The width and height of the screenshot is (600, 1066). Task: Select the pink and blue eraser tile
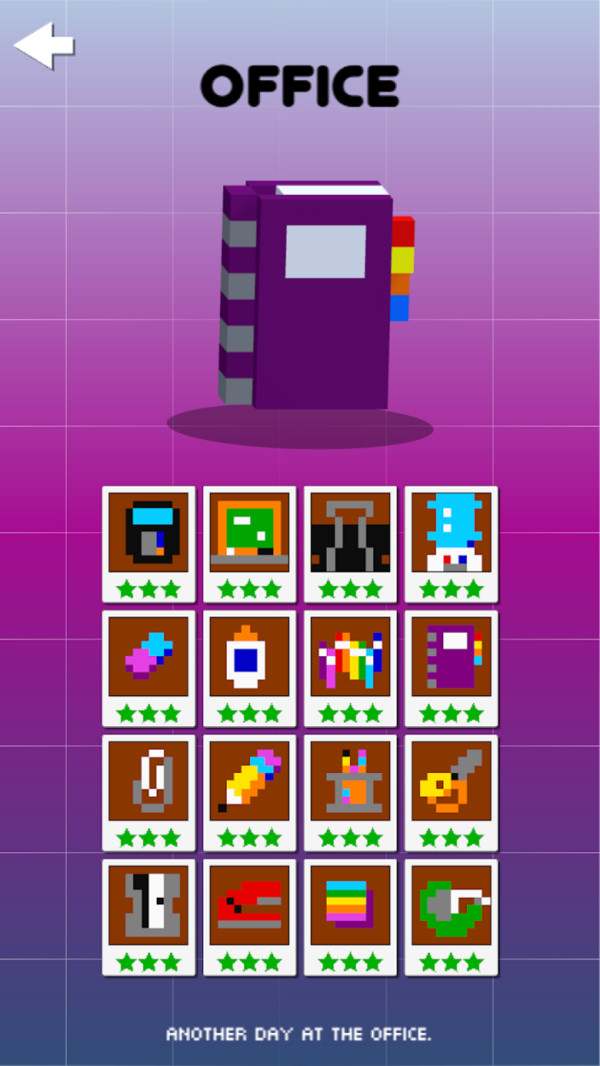tap(149, 668)
